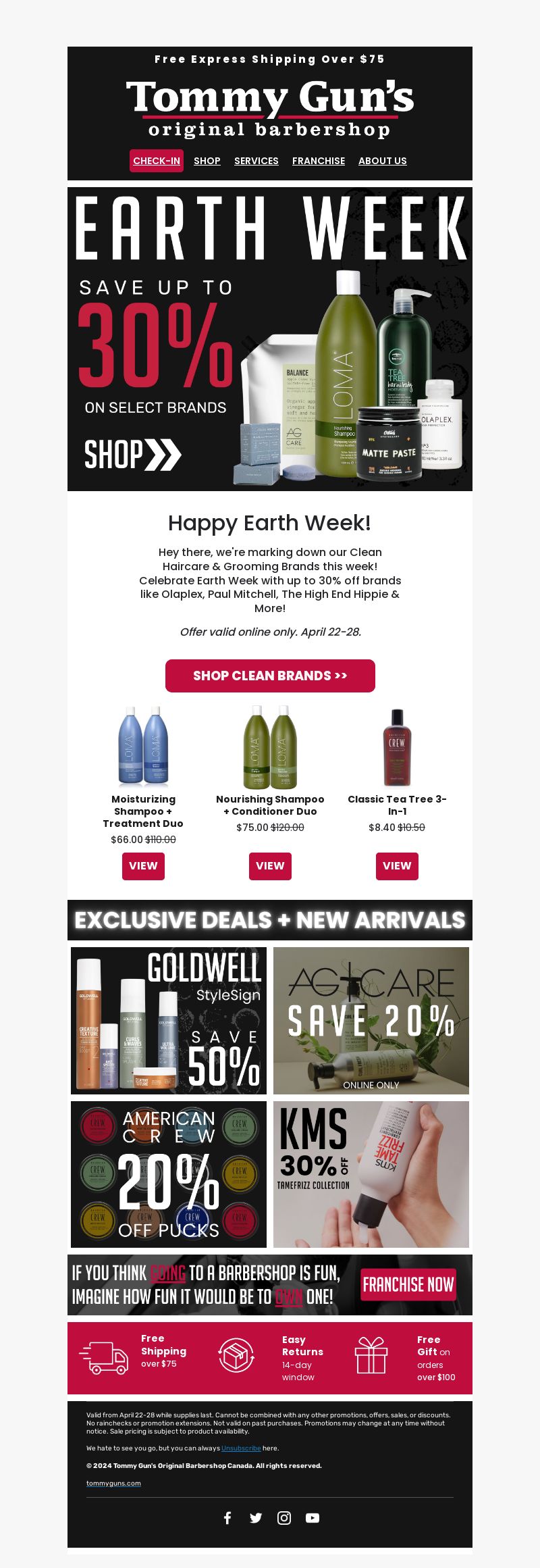Open the SHOP navigation link
540x1568 pixels.
207,161
